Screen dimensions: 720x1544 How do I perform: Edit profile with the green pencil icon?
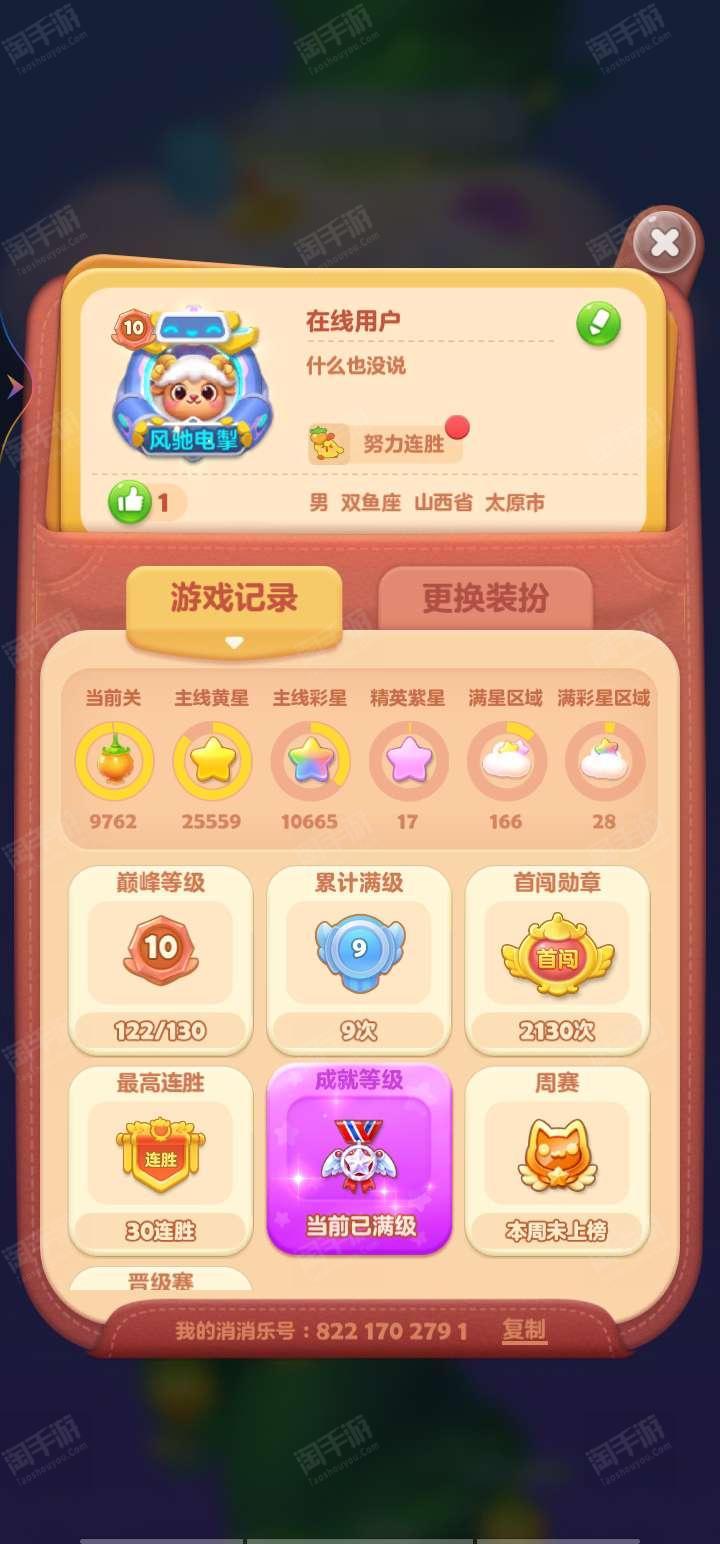598,325
